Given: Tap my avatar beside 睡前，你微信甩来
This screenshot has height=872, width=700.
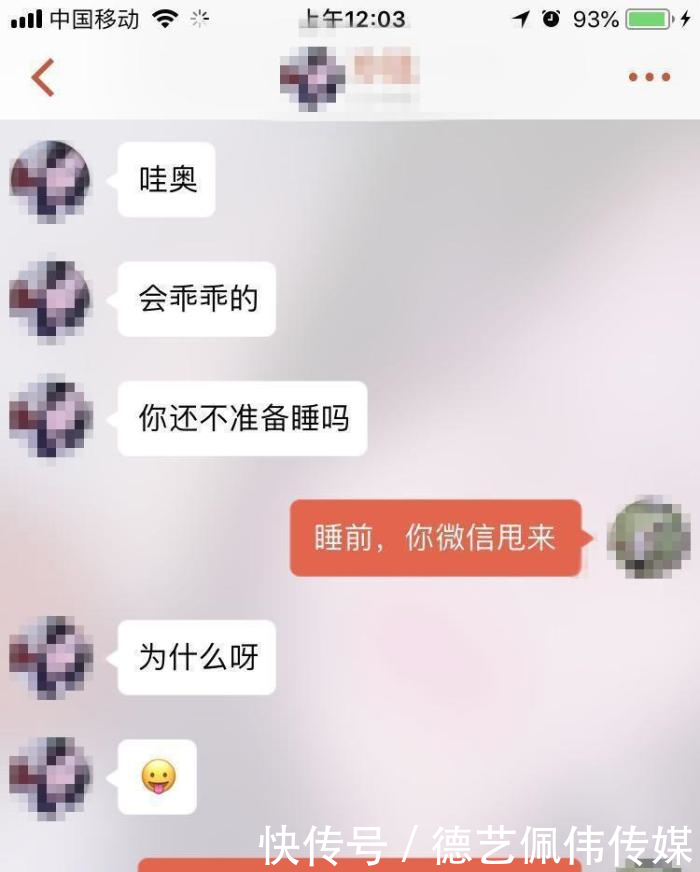Looking at the screenshot, I should pyautogui.click(x=649, y=538).
